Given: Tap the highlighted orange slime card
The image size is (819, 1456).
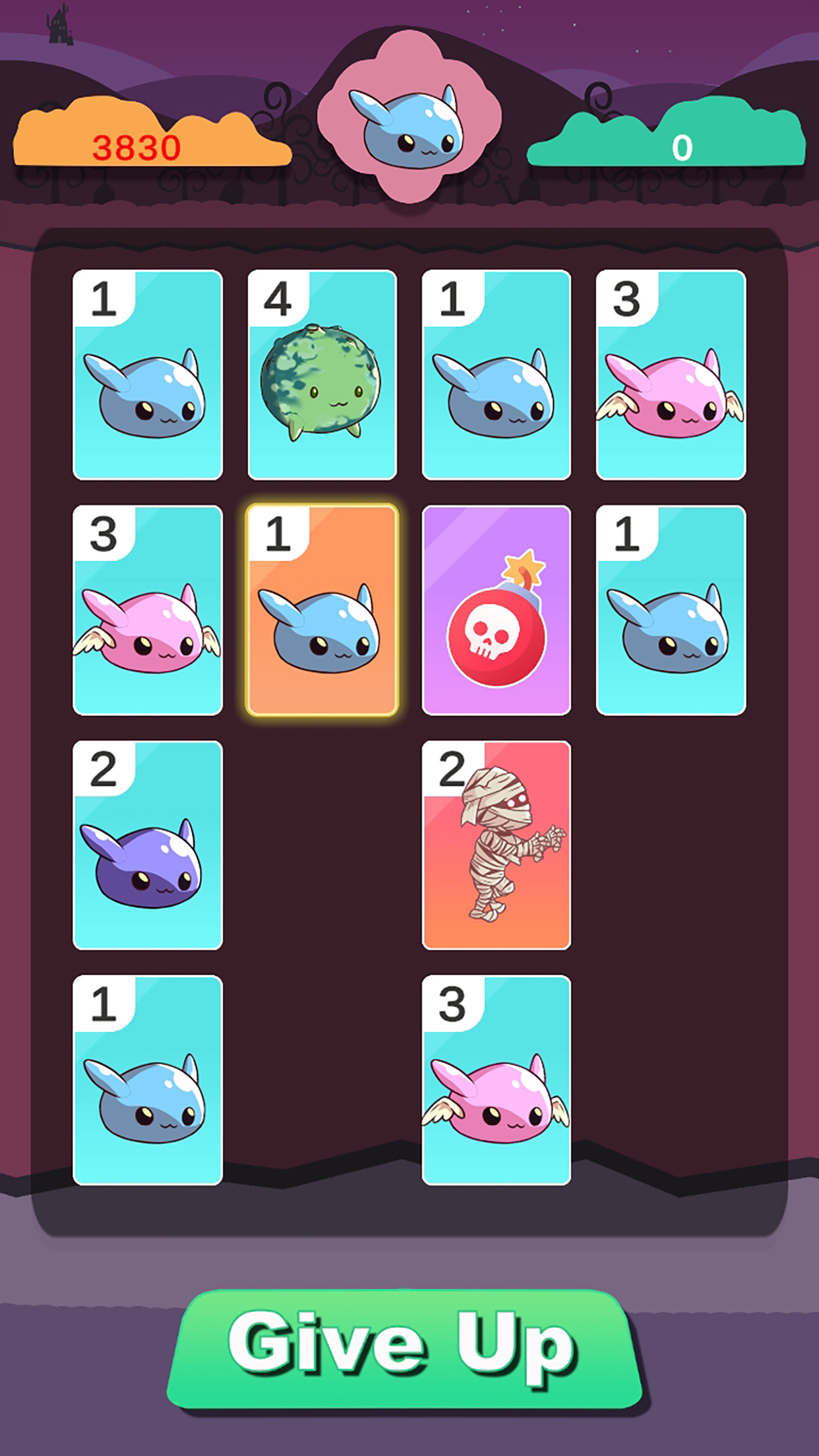Looking at the screenshot, I should [322, 610].
